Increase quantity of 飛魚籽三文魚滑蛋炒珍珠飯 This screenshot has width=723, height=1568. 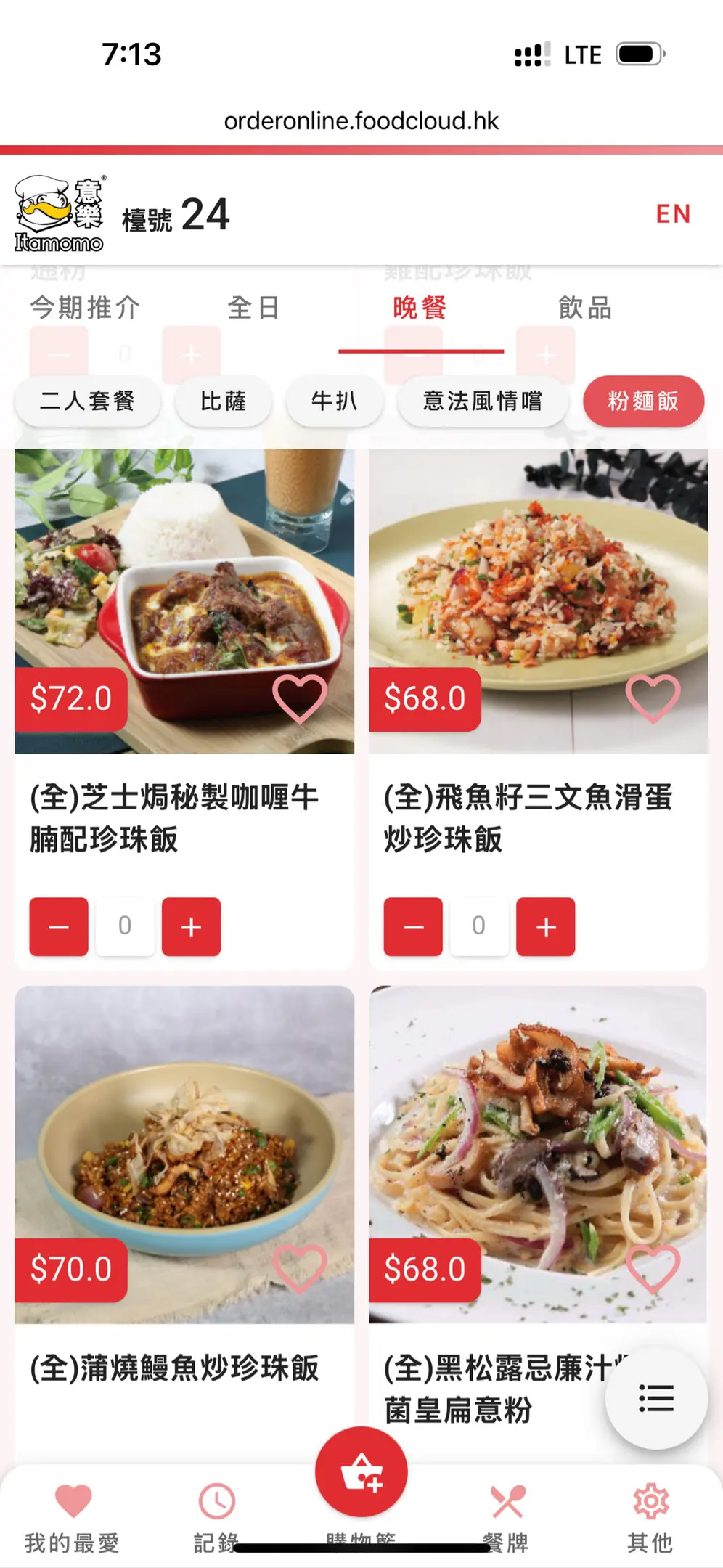pyautogui.click(x=545, y=926)
